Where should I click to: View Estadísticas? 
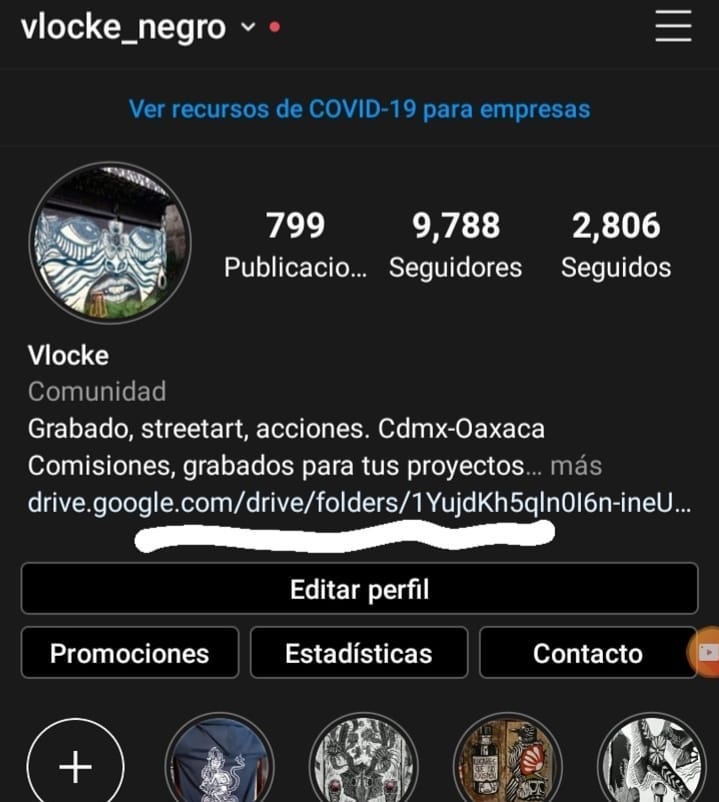tap(359, 654)
